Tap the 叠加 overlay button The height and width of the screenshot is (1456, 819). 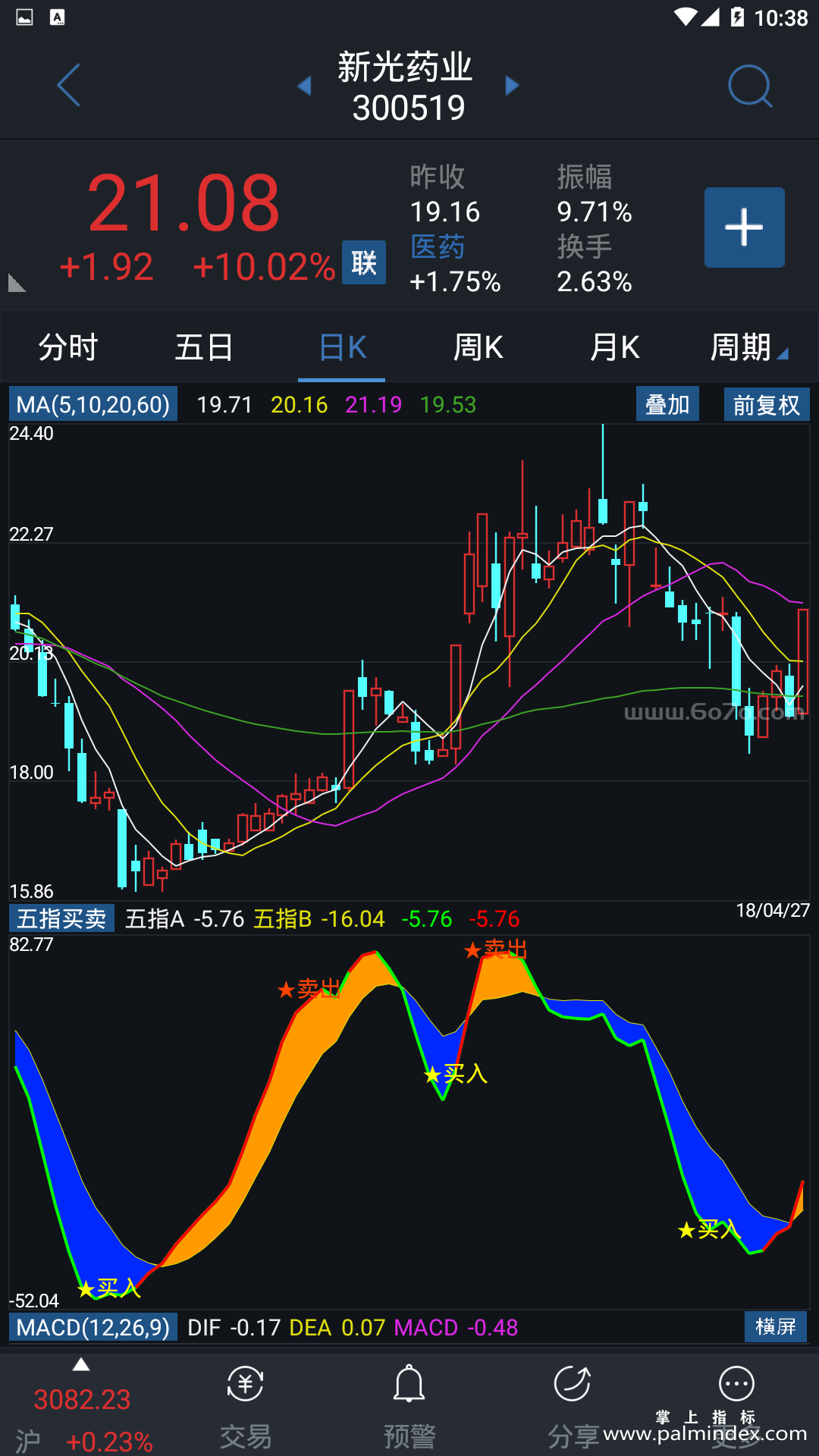click(667, 404)
